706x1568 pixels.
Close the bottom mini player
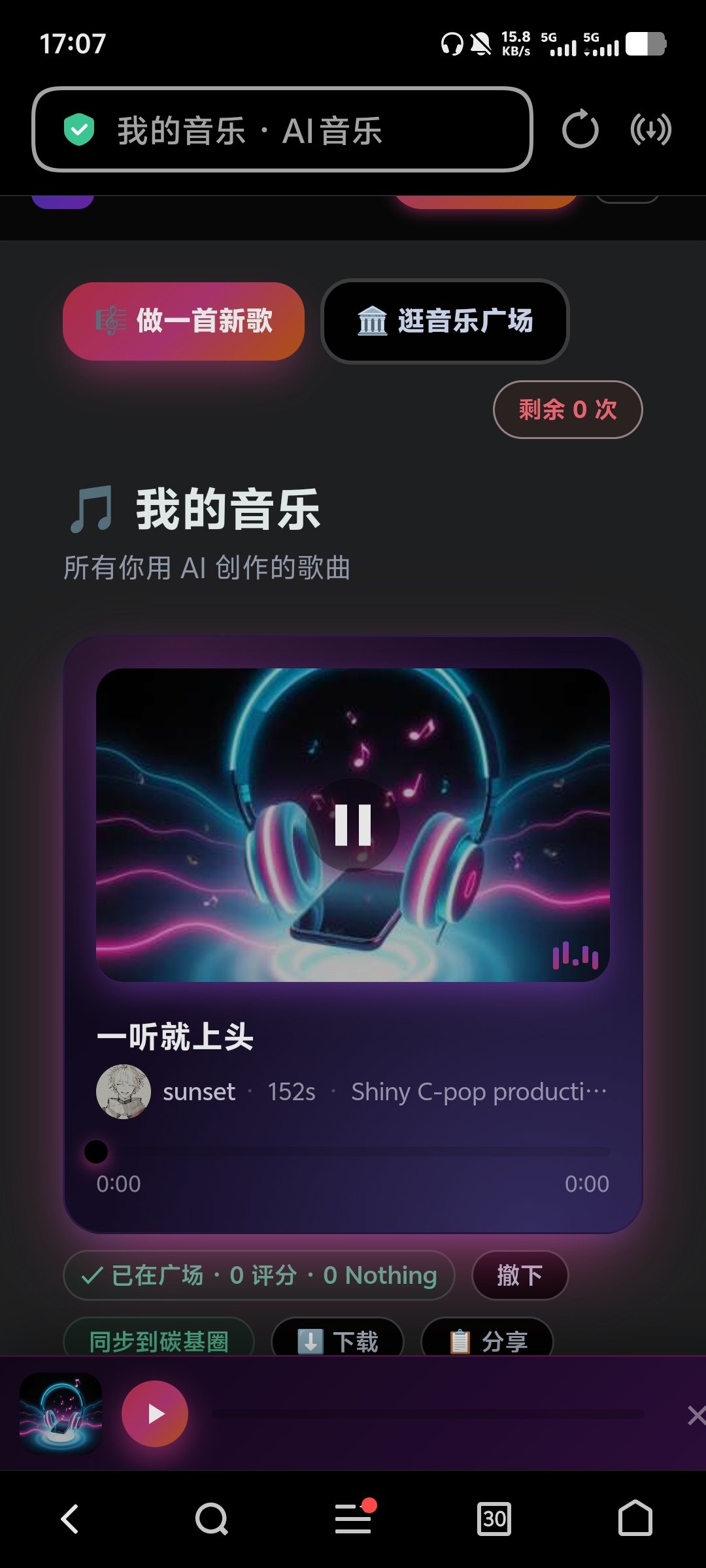(x=696, y=1415)
